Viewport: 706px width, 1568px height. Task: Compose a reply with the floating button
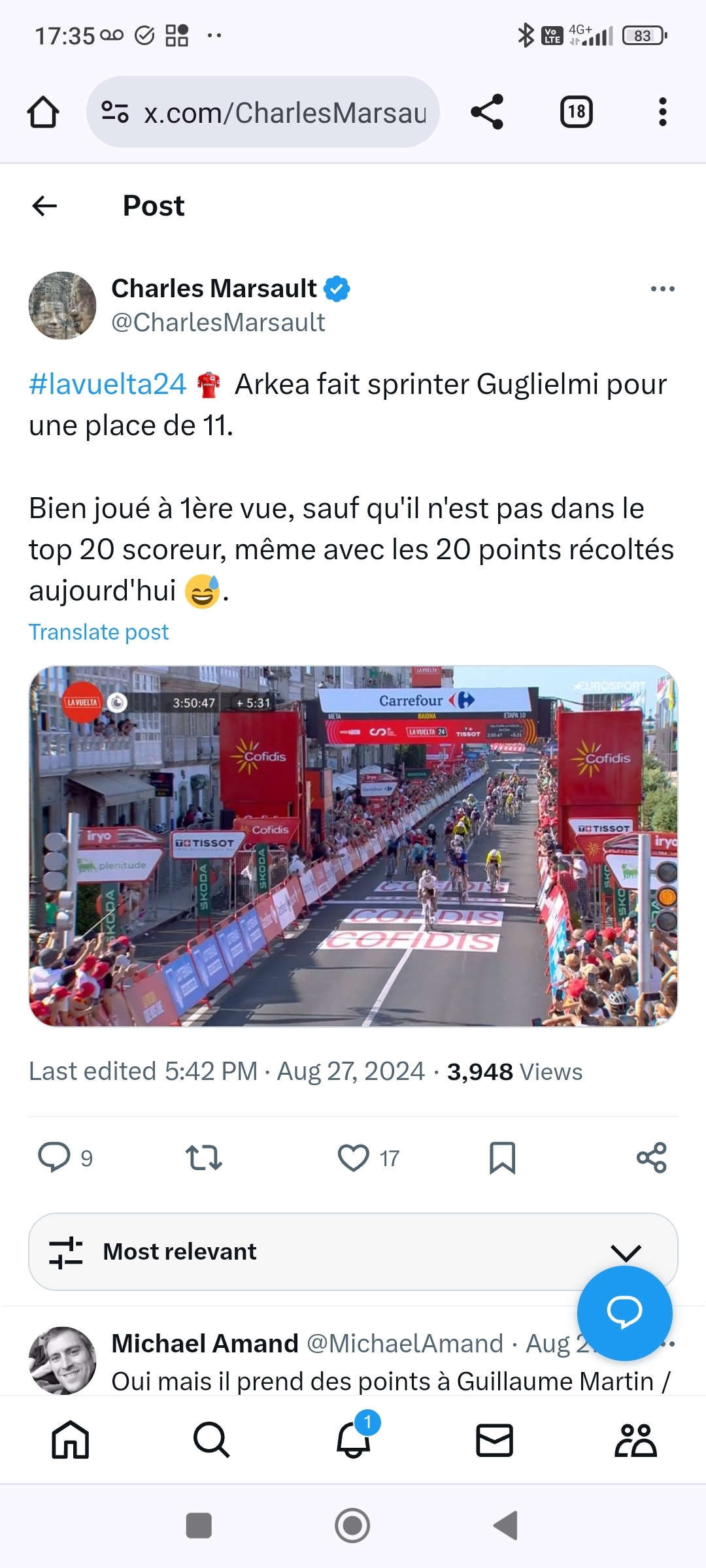click(x=624, y=1313)
